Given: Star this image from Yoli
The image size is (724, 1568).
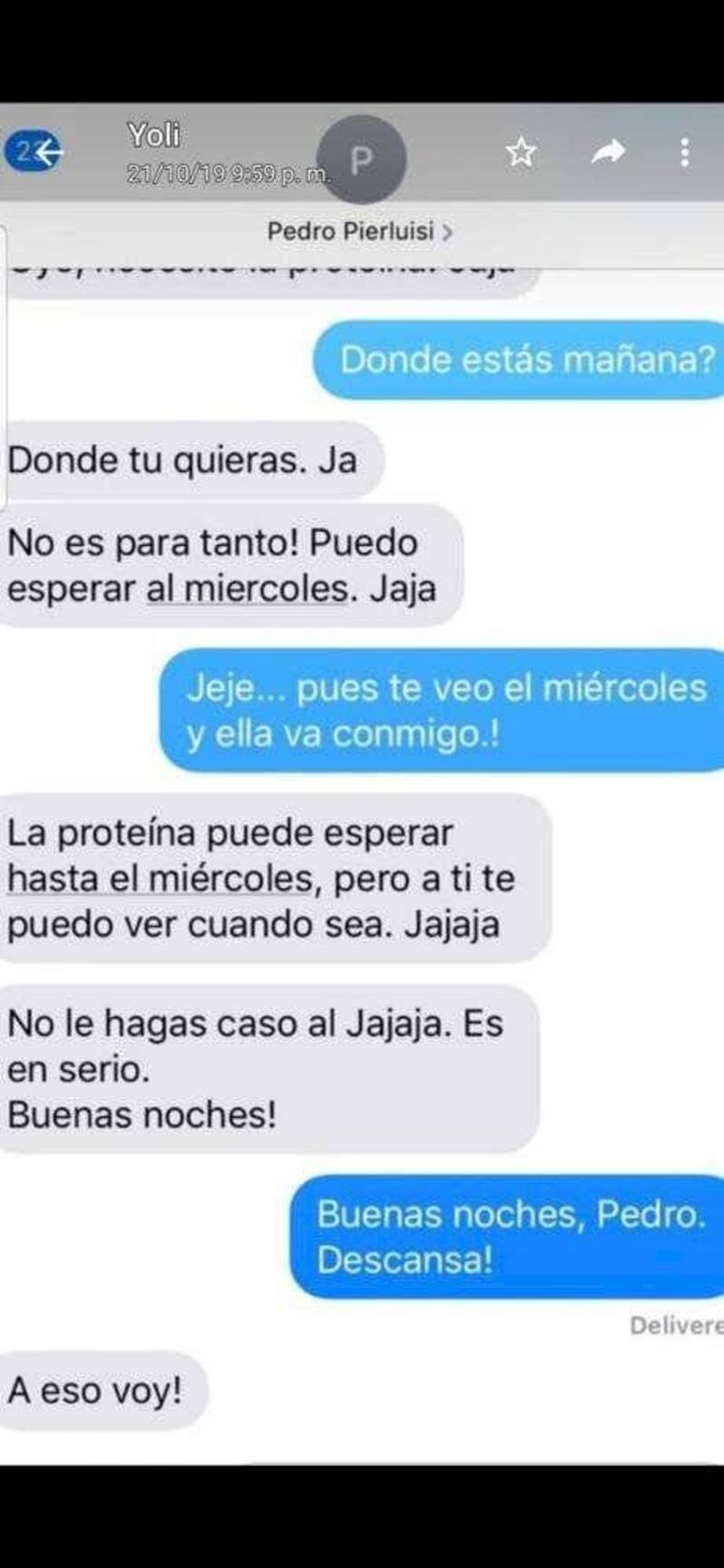Looking at the screenshot, I should [521, 152].
